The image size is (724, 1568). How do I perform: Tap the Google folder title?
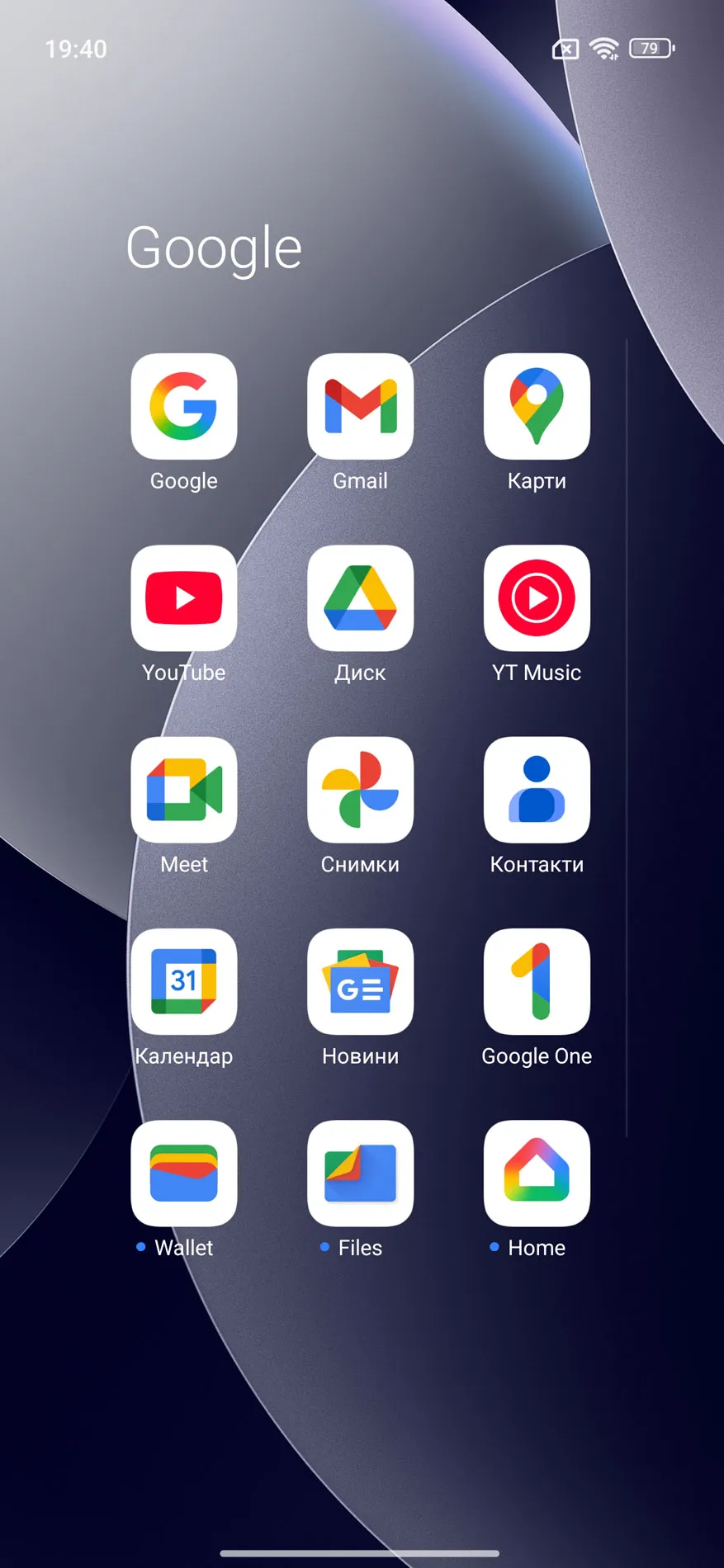[x=214, y=248]
